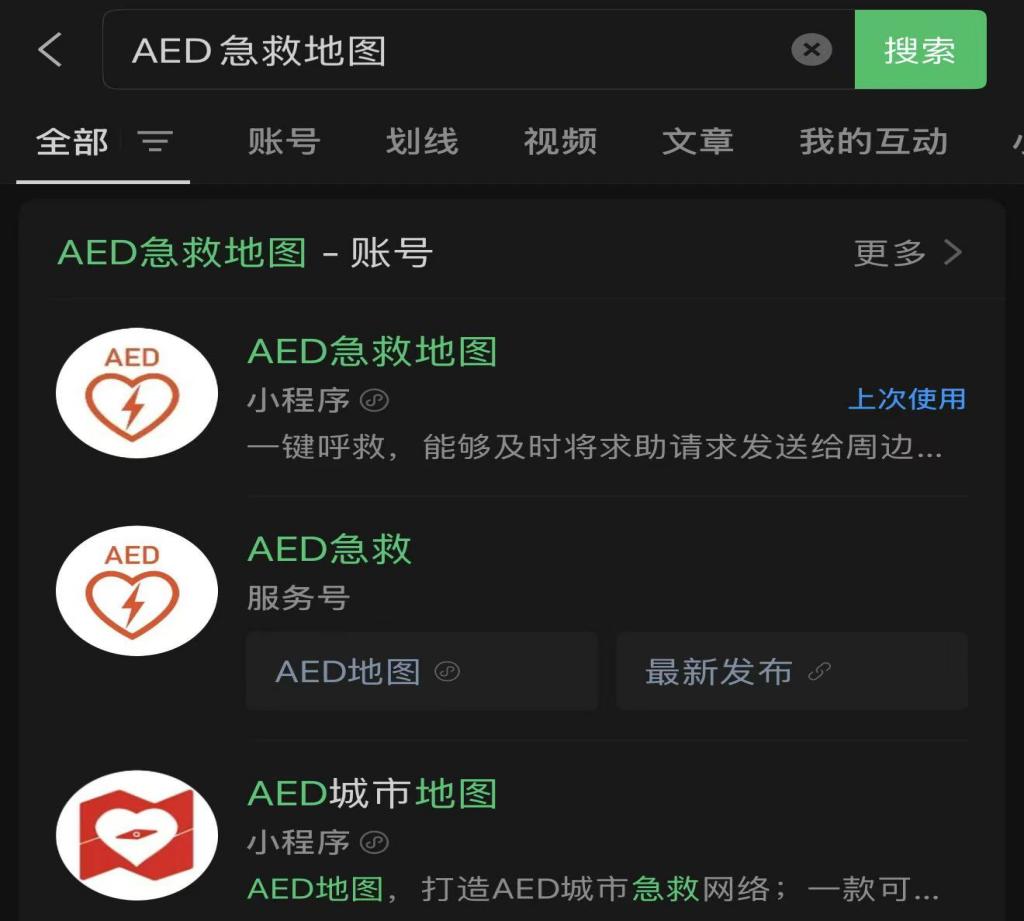Tap the green 搜索 button
Screen dimensions: 1024x921
(920, 50)
